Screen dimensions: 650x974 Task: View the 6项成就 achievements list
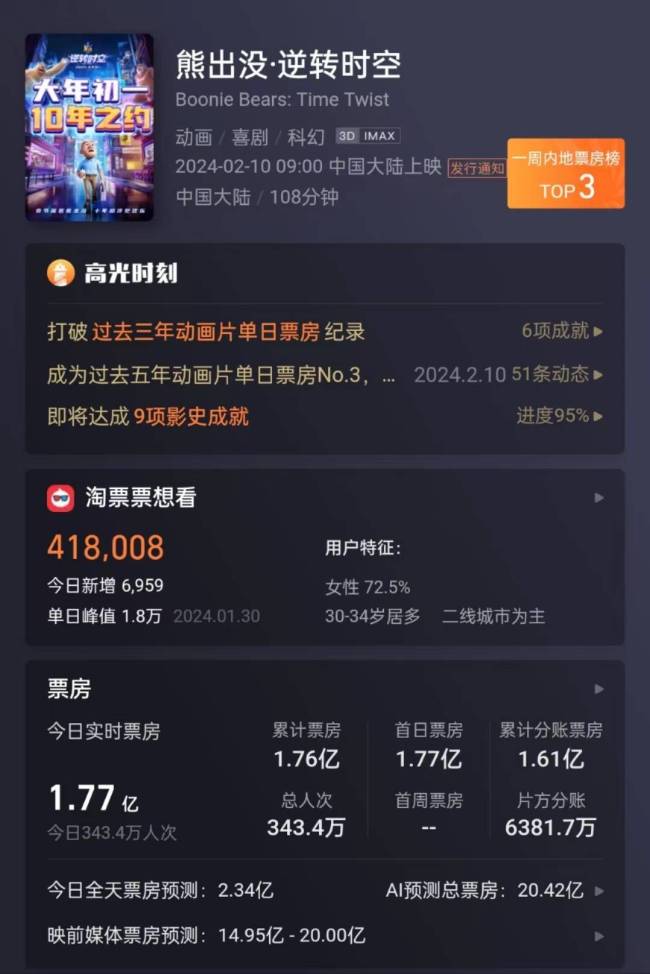click(x=562, y=331)
